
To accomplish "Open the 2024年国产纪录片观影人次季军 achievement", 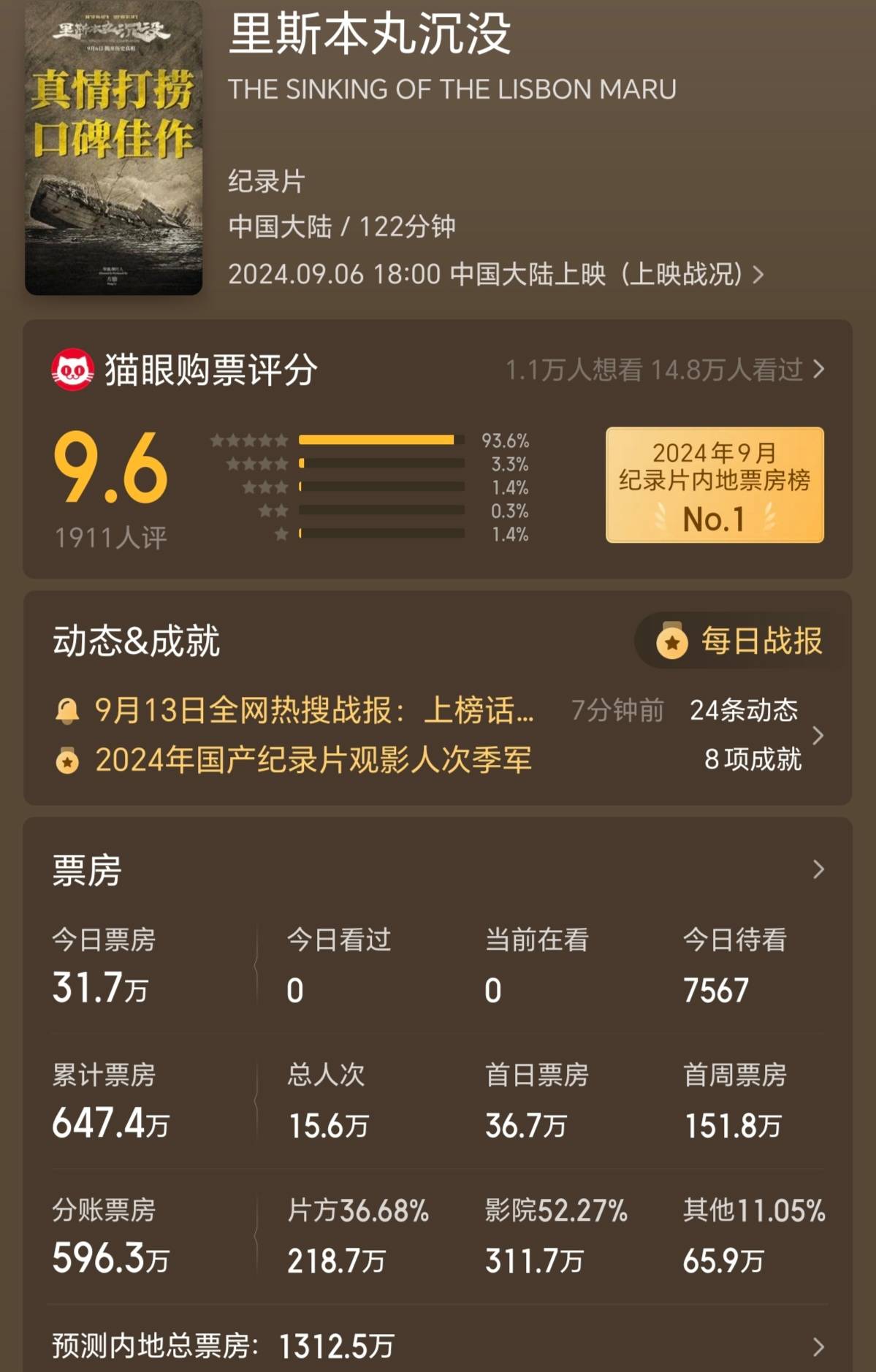I will 313,760.
